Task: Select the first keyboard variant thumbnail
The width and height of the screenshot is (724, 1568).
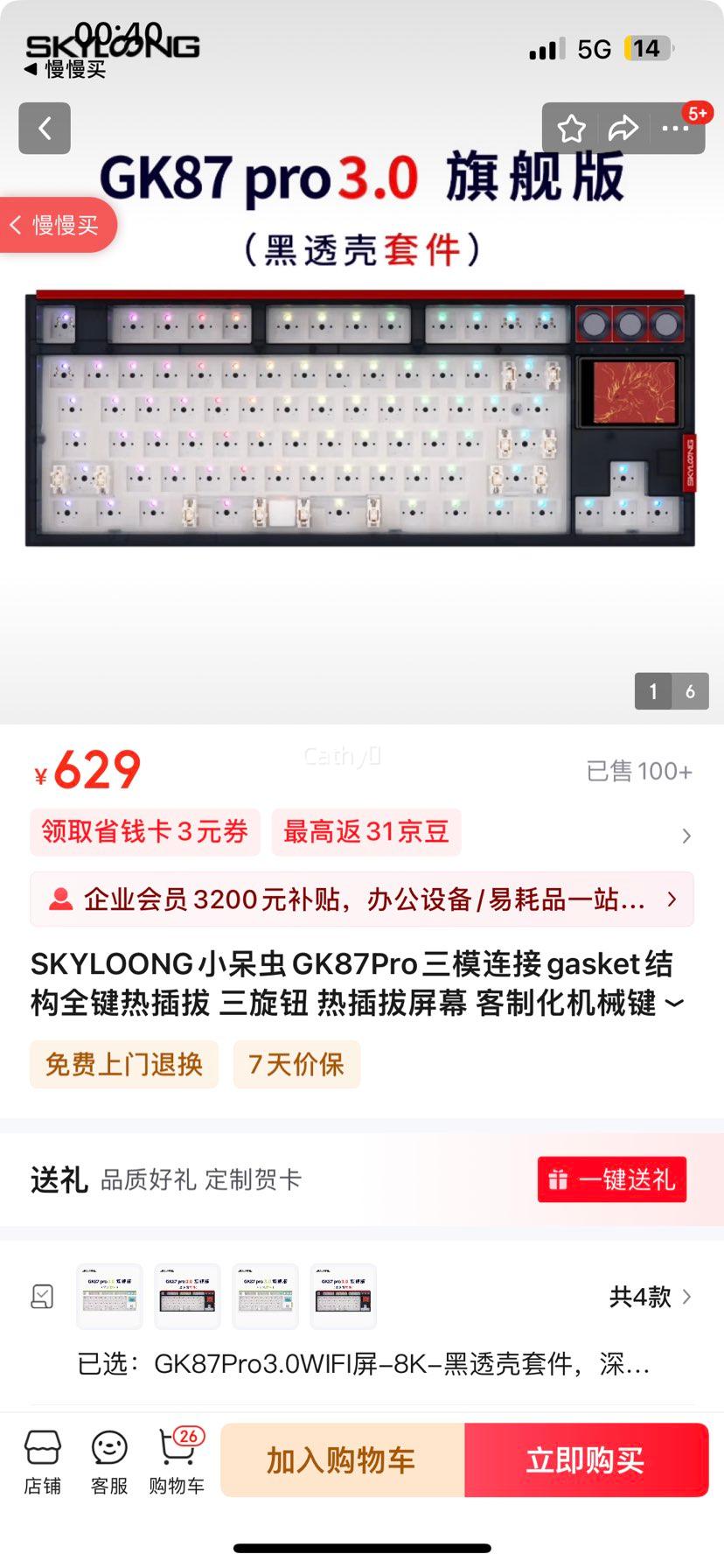Action: click(x=108, y=1296)
